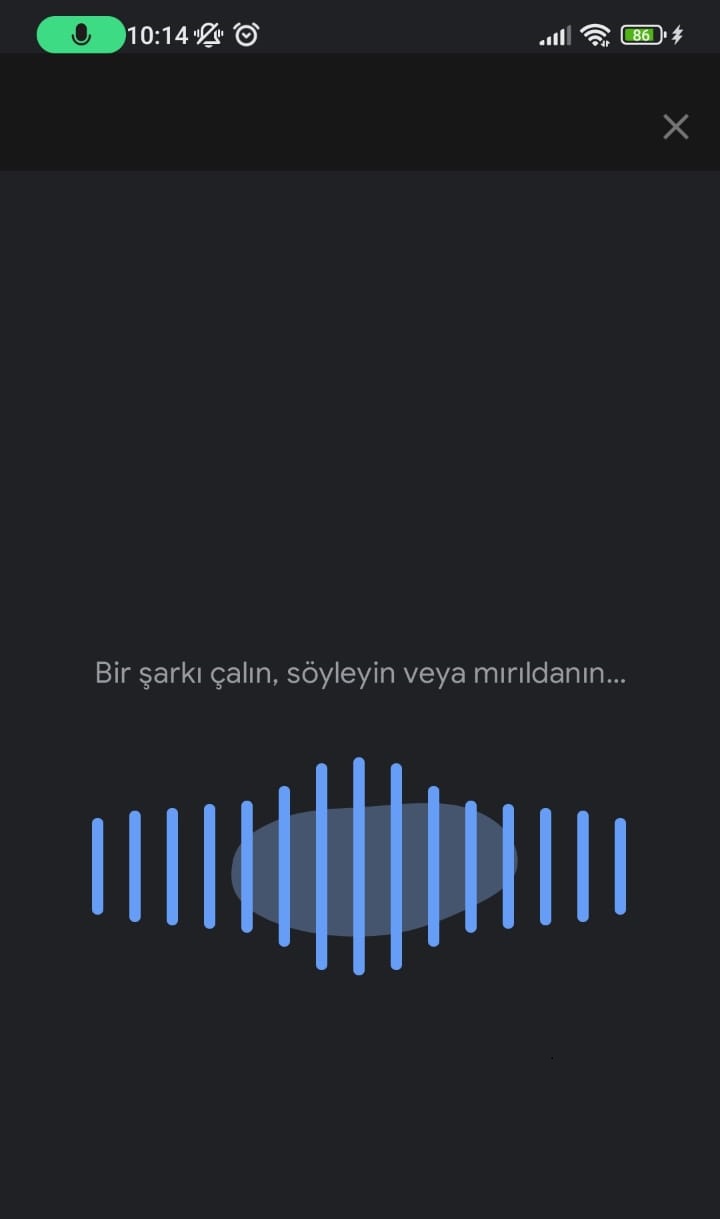This screenshot has height=1219, width=720.
Task: Tap the Wi-Fi signal icon
Action: [594, 35]
